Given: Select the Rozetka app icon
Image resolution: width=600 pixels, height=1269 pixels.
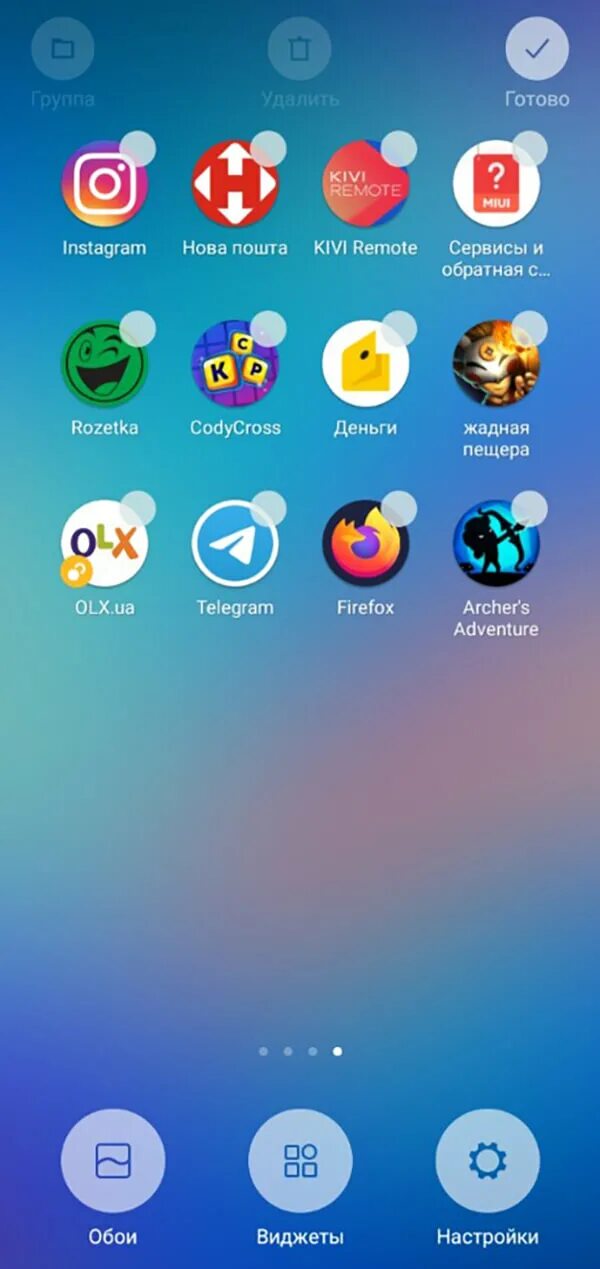Looking at the screenshot, I should click(104, 364).
